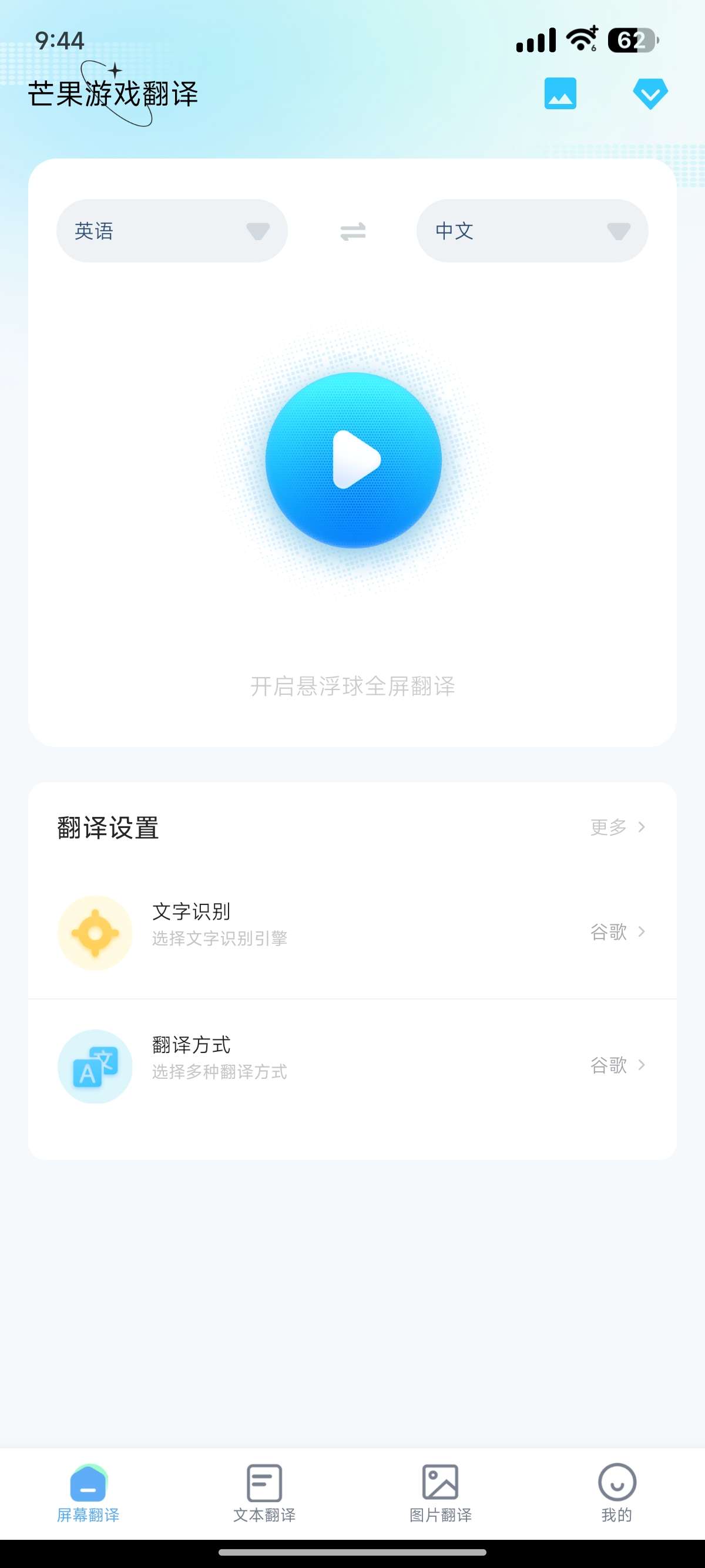This screenshot has height=1568, width=705.
Task: Switch to the 屏幕翻译 tab
Action: coord(88,1492)
